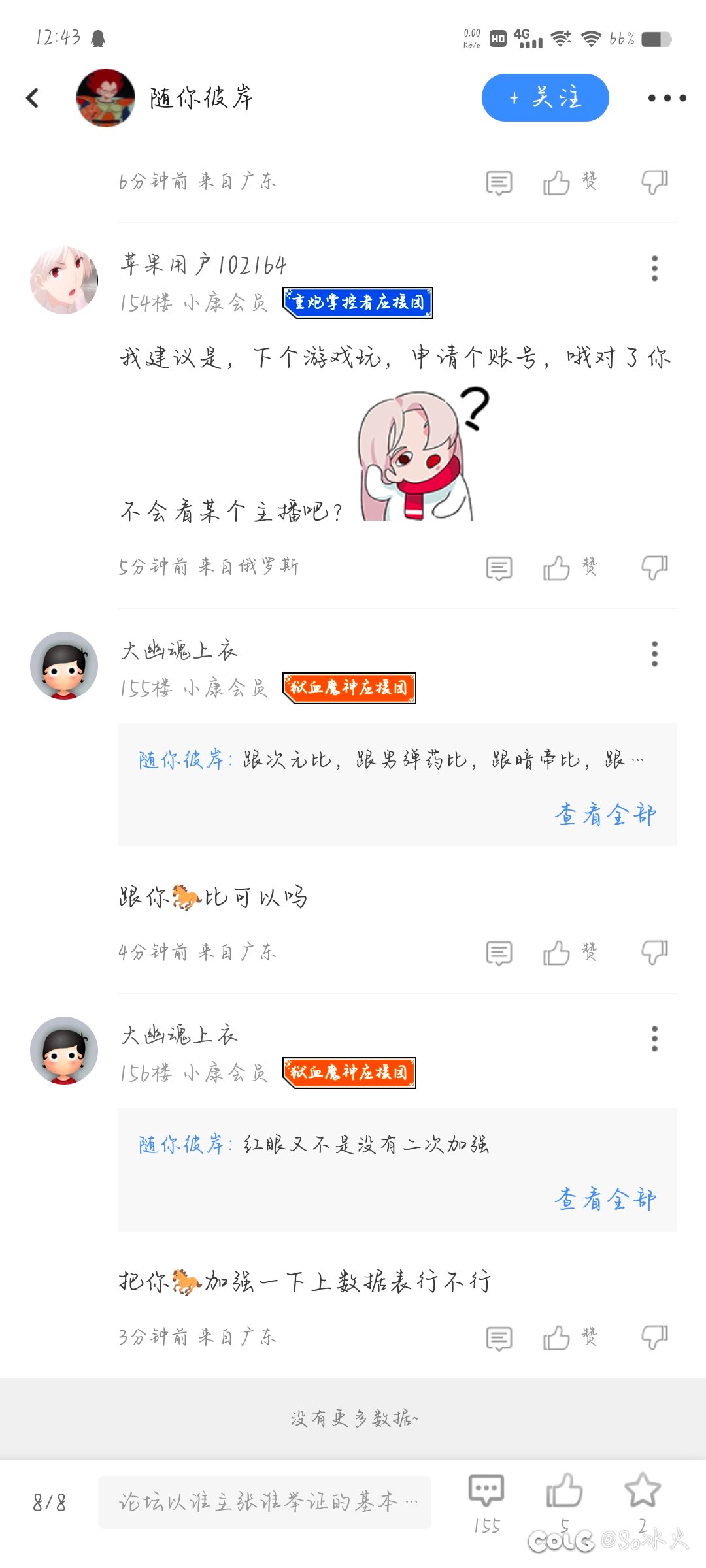Viewport: 706px width, 1568px height.
Task: Reply to the 154楼 comment
Action: pos(499,568)
